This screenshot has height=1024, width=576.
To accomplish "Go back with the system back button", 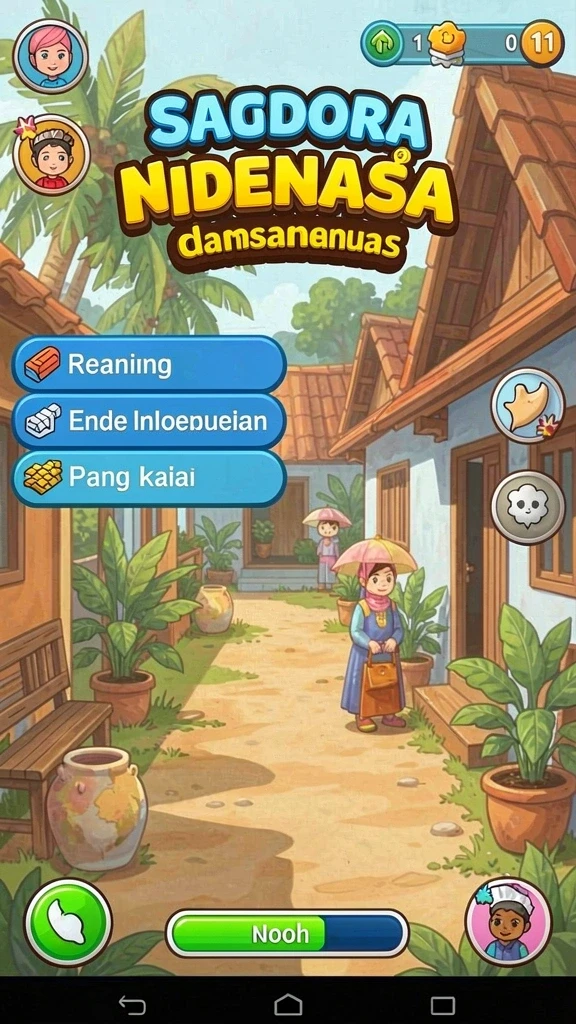I will (133, 1004).
